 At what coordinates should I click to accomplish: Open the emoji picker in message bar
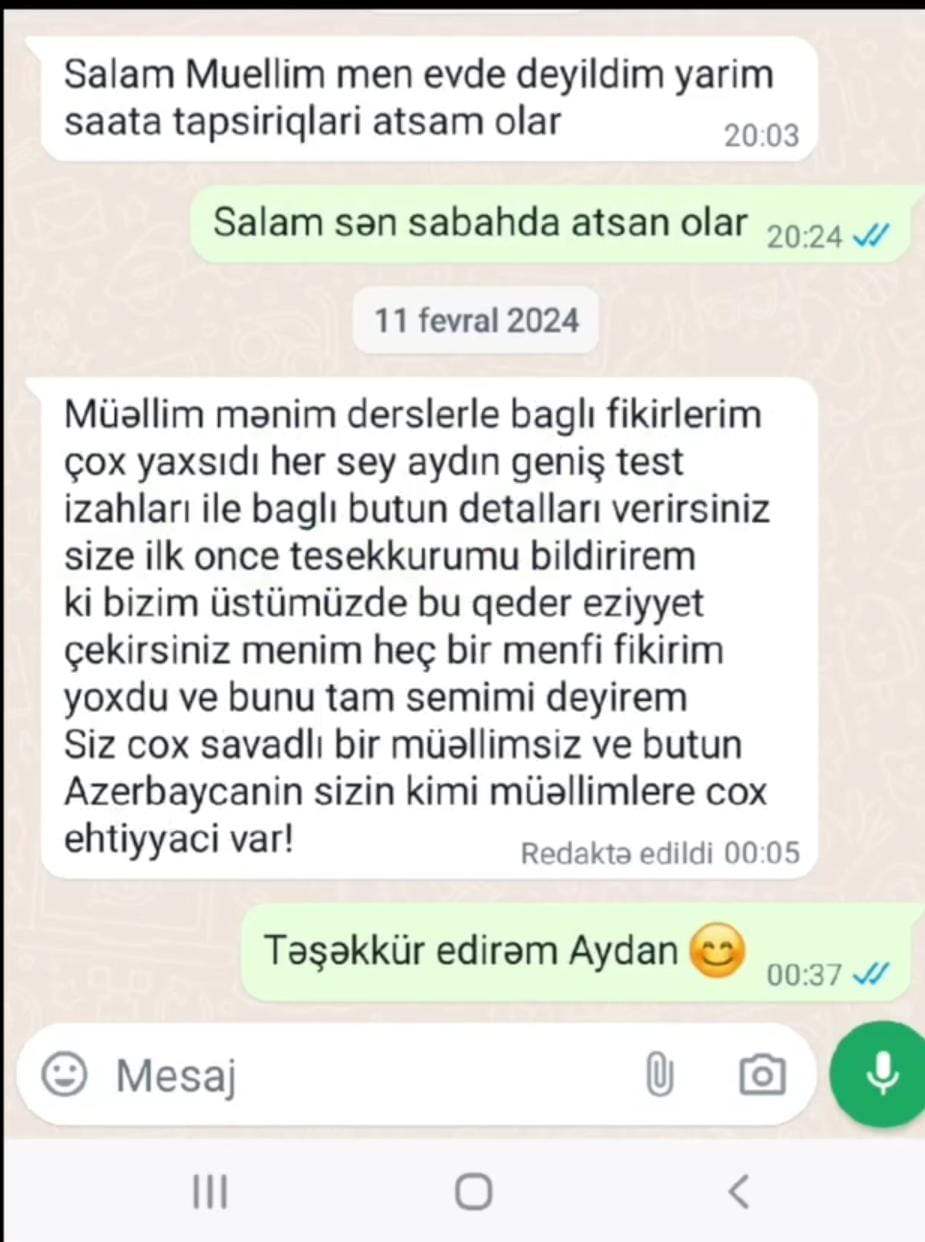click(x=64, y=1076)
